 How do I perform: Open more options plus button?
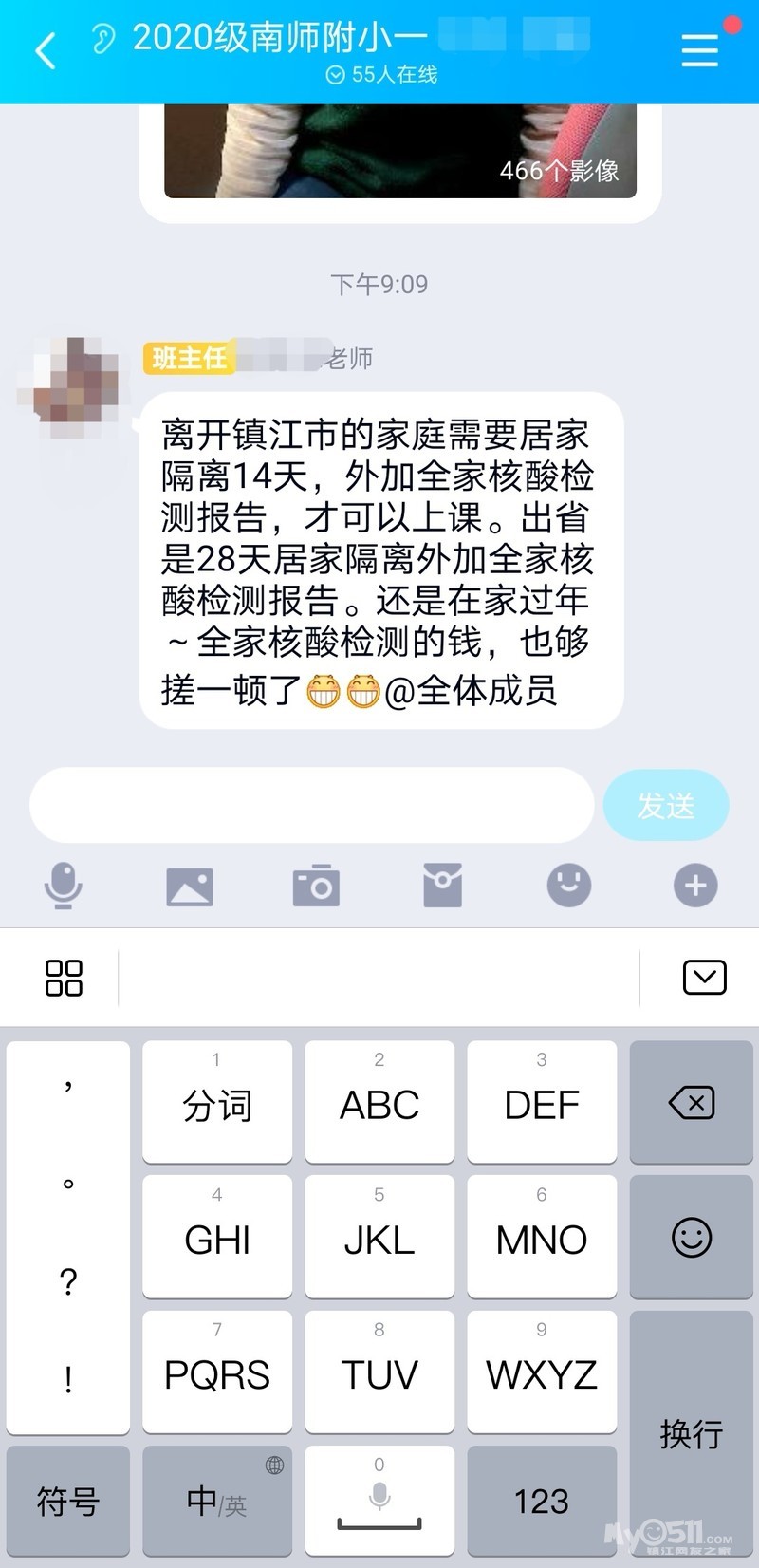[x=695, y=886]
